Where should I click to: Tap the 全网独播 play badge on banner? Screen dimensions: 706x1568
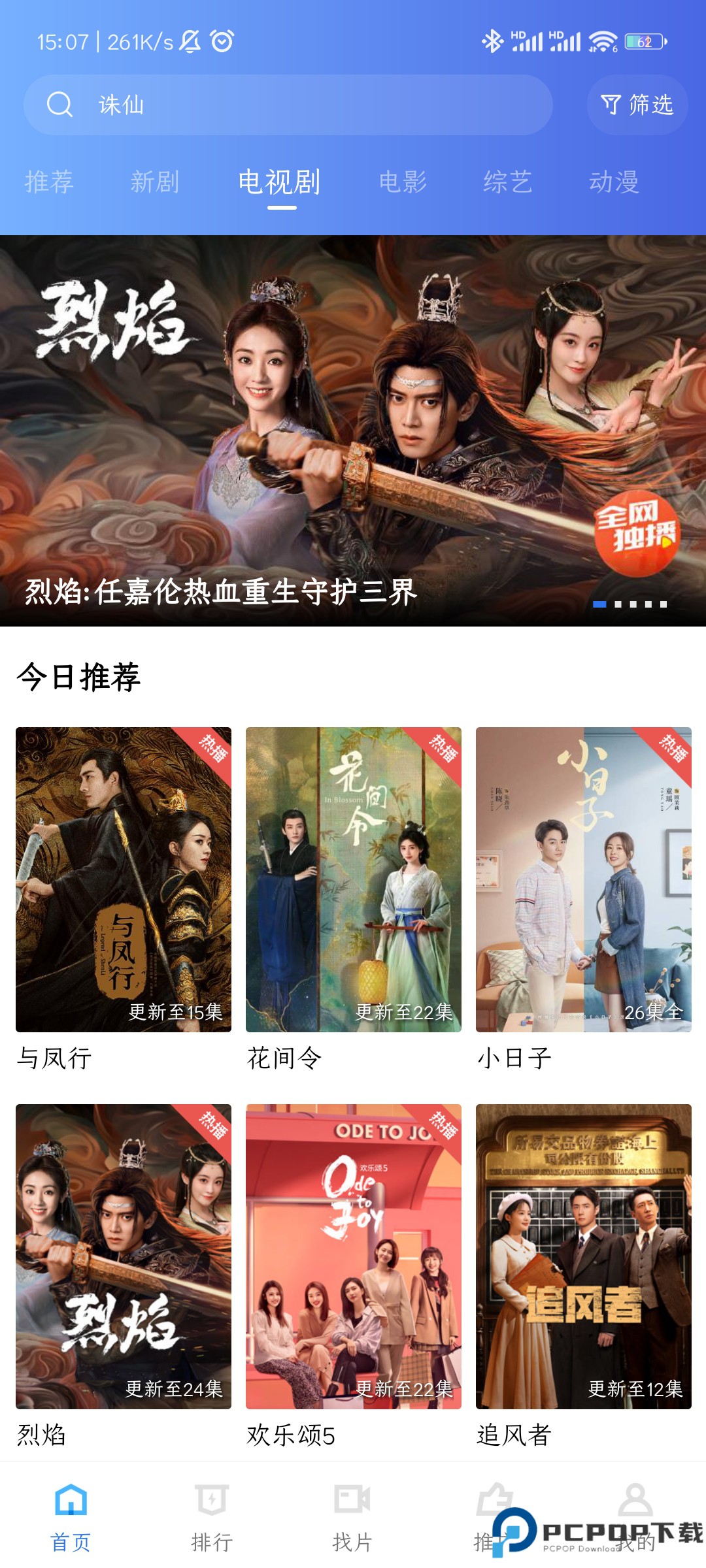(x=635, y=533)
